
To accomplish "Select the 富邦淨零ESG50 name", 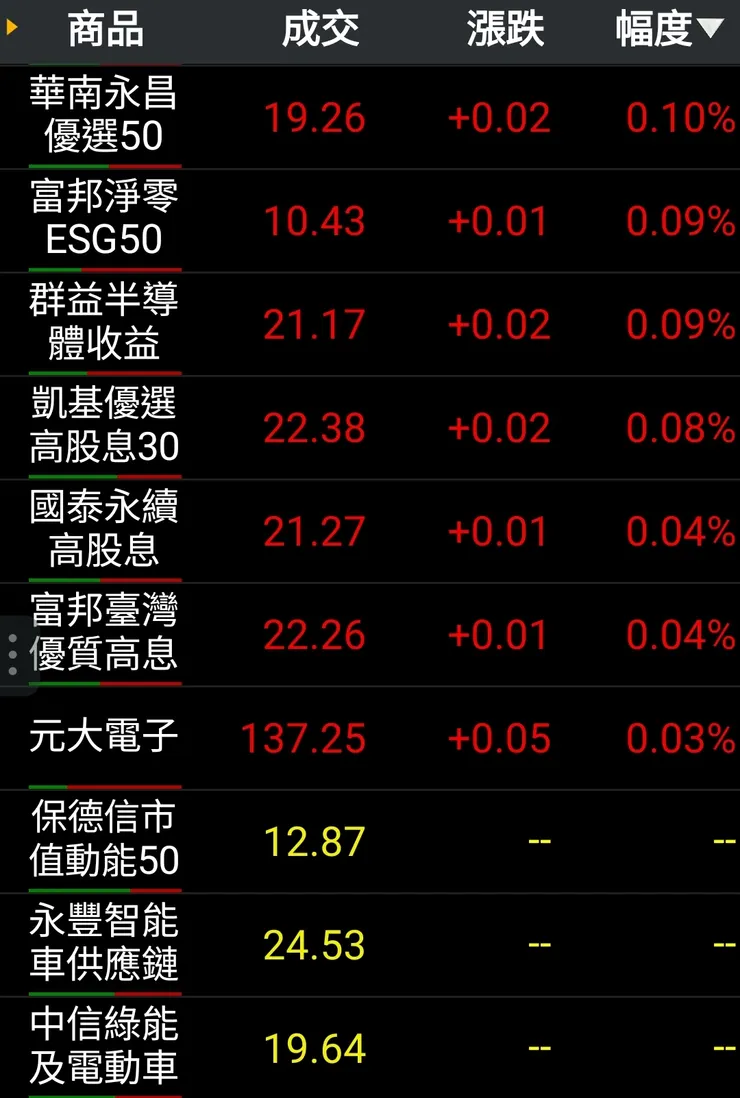I will coord(104,221).
